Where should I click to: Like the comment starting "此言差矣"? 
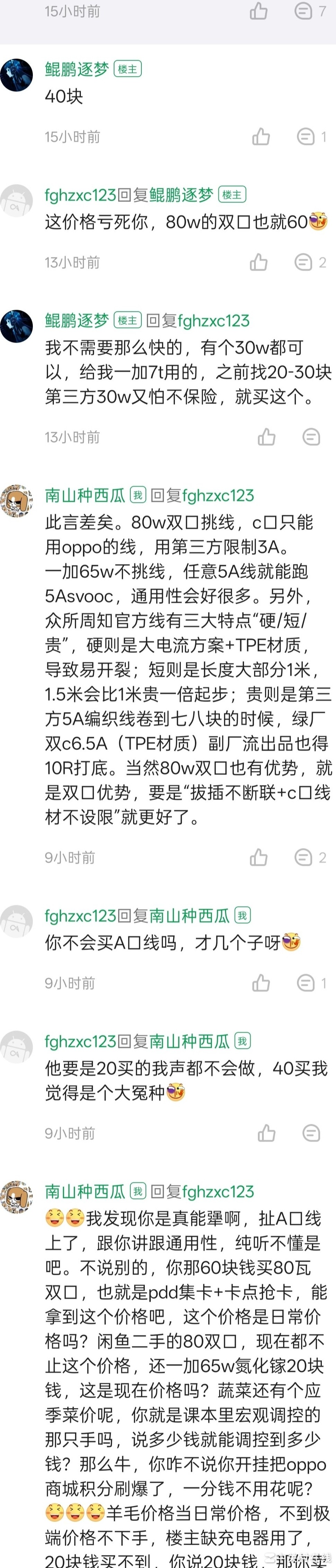click(259, 858)
